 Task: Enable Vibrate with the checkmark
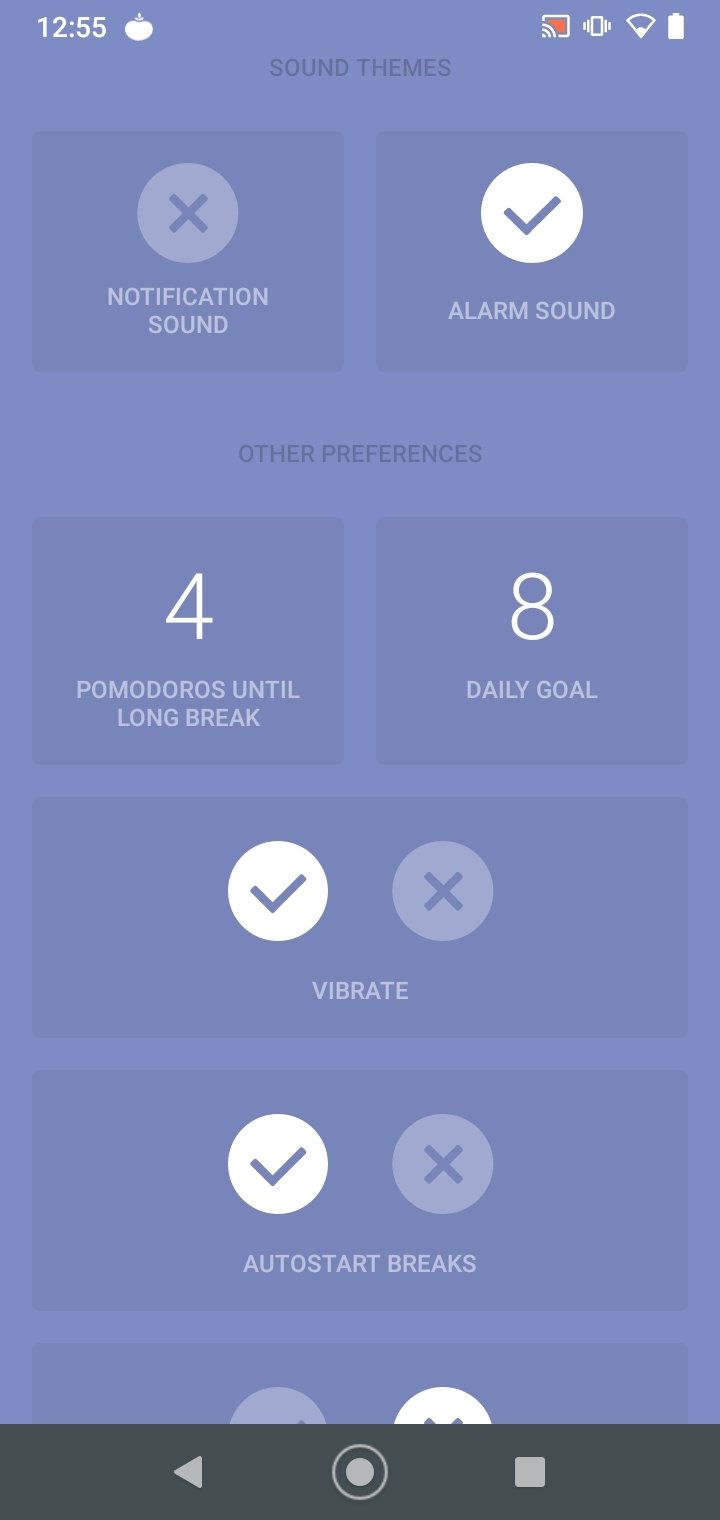click(x=278, y=891)
